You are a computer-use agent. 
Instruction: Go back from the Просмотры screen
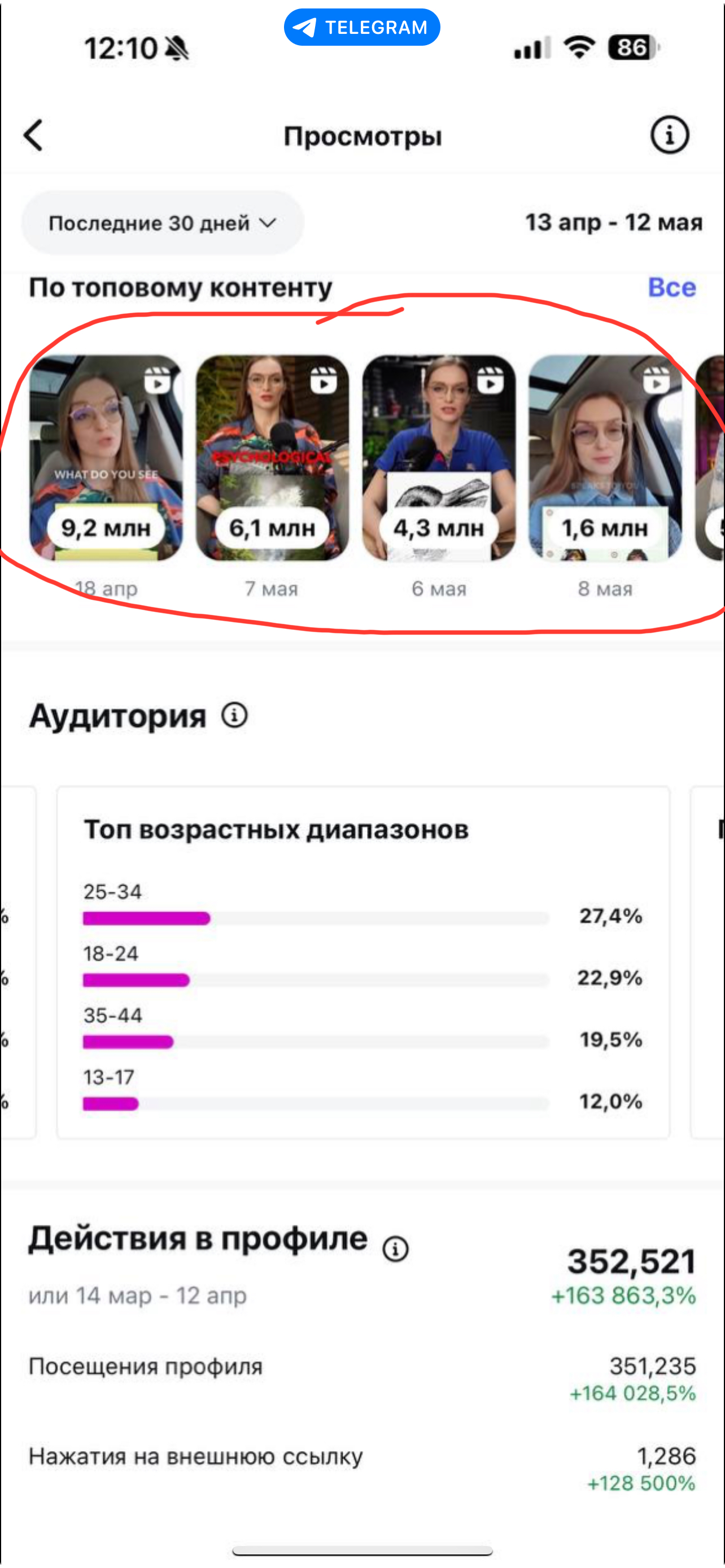coord(33,134)
